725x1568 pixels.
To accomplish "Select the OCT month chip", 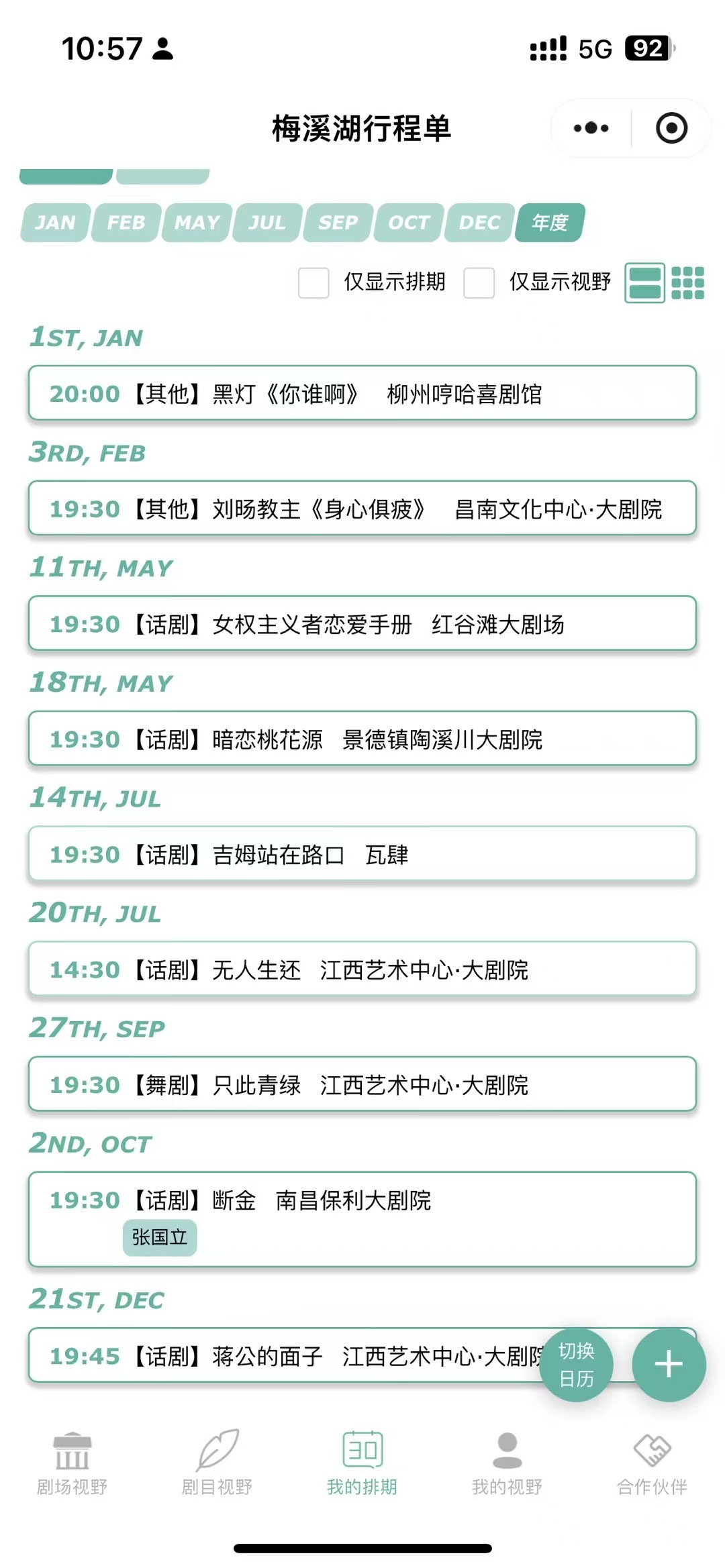I will coord(409,223).
